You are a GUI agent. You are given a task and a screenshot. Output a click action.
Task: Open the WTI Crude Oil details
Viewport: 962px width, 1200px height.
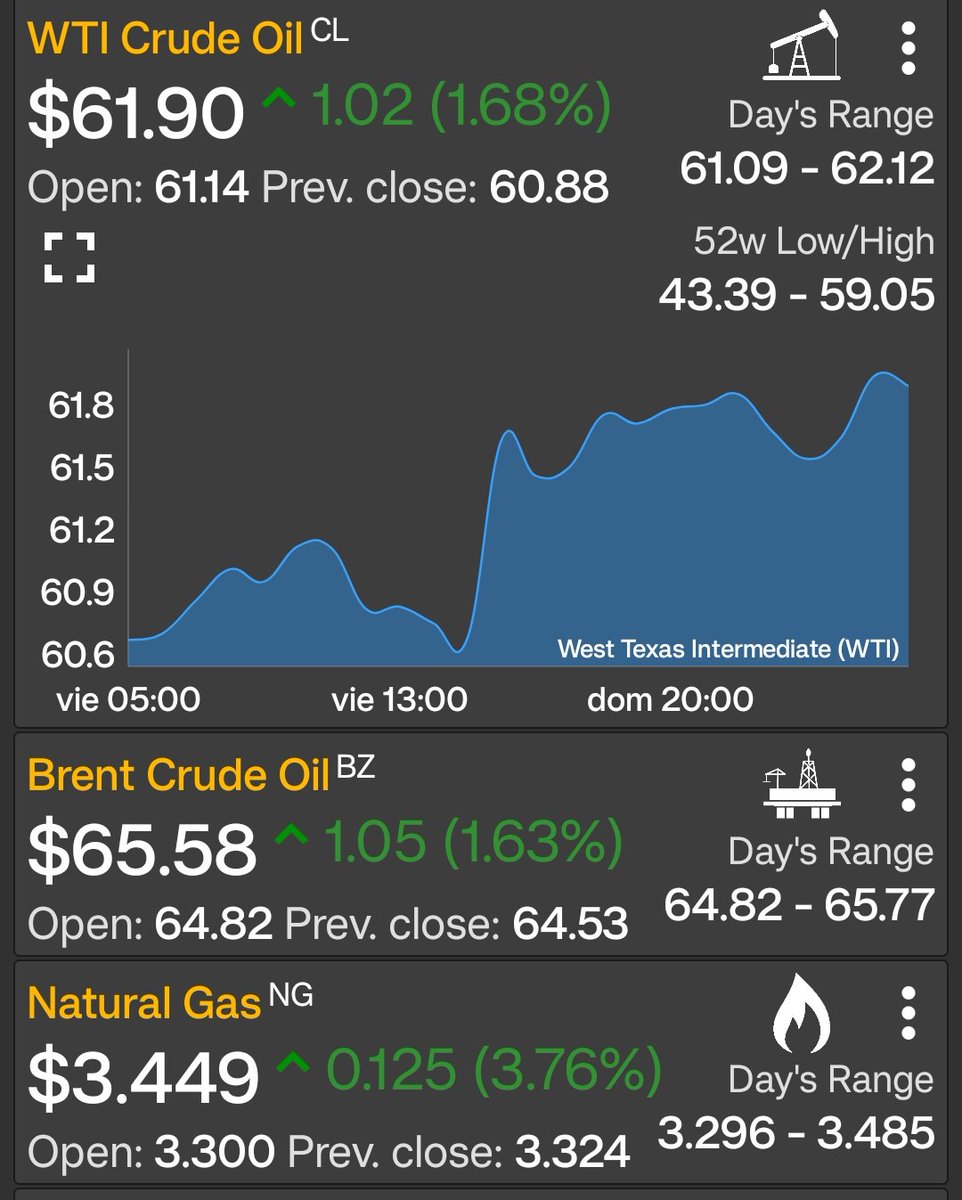[165, 38]
